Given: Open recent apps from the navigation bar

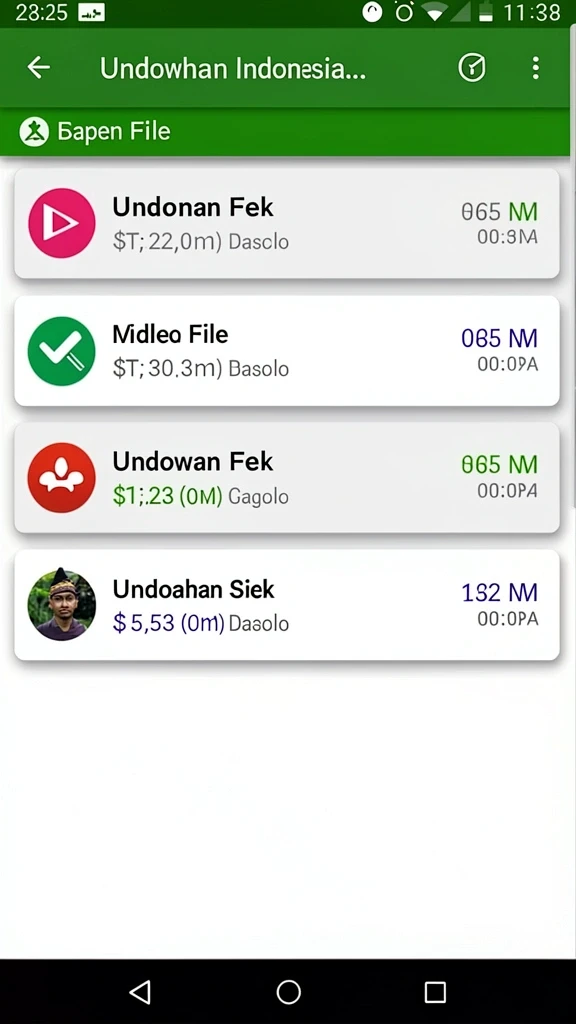Looking at the screenshot, I should (x=435, y=991).
